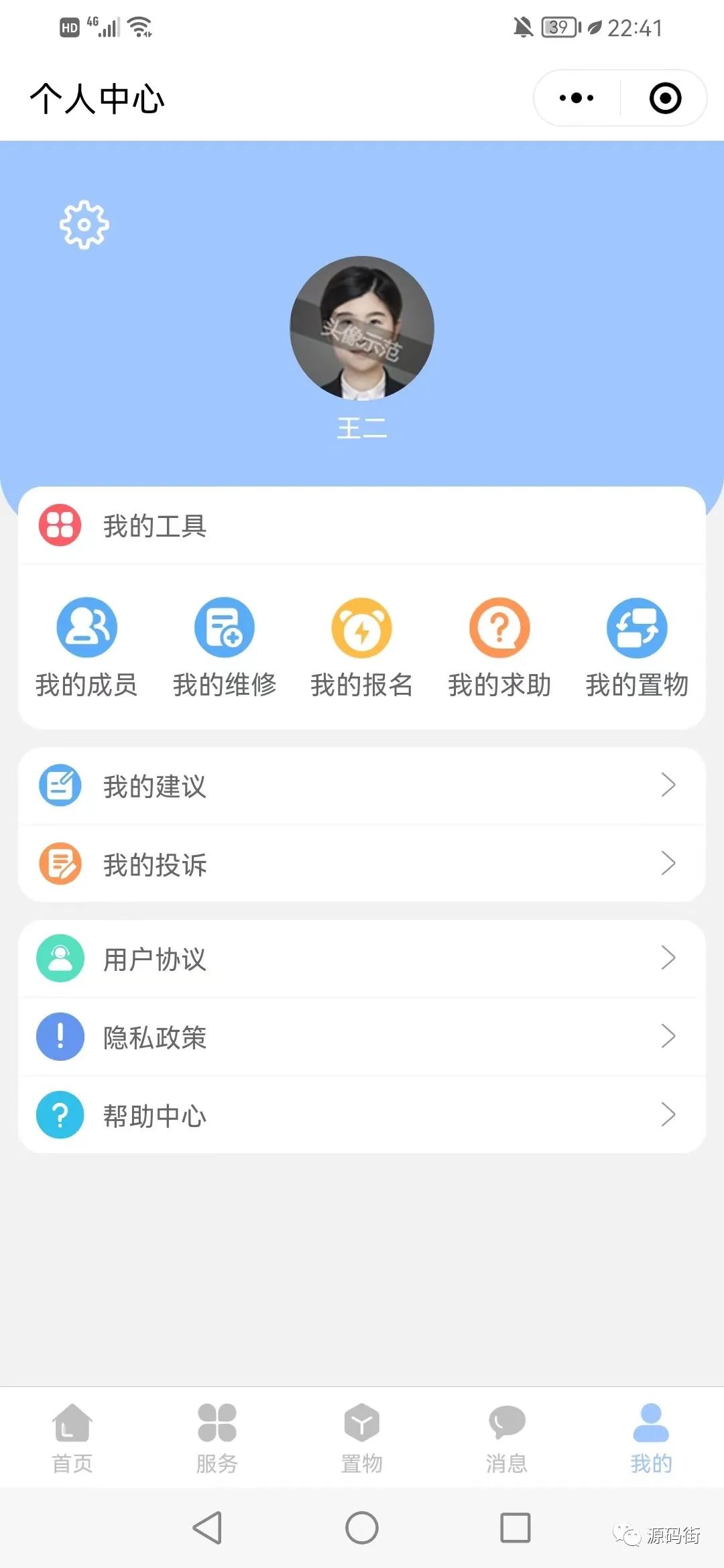The image size is (724, 1568).
Task: Click the settings gear on the blue header
Action: click(x=82, y=225)
